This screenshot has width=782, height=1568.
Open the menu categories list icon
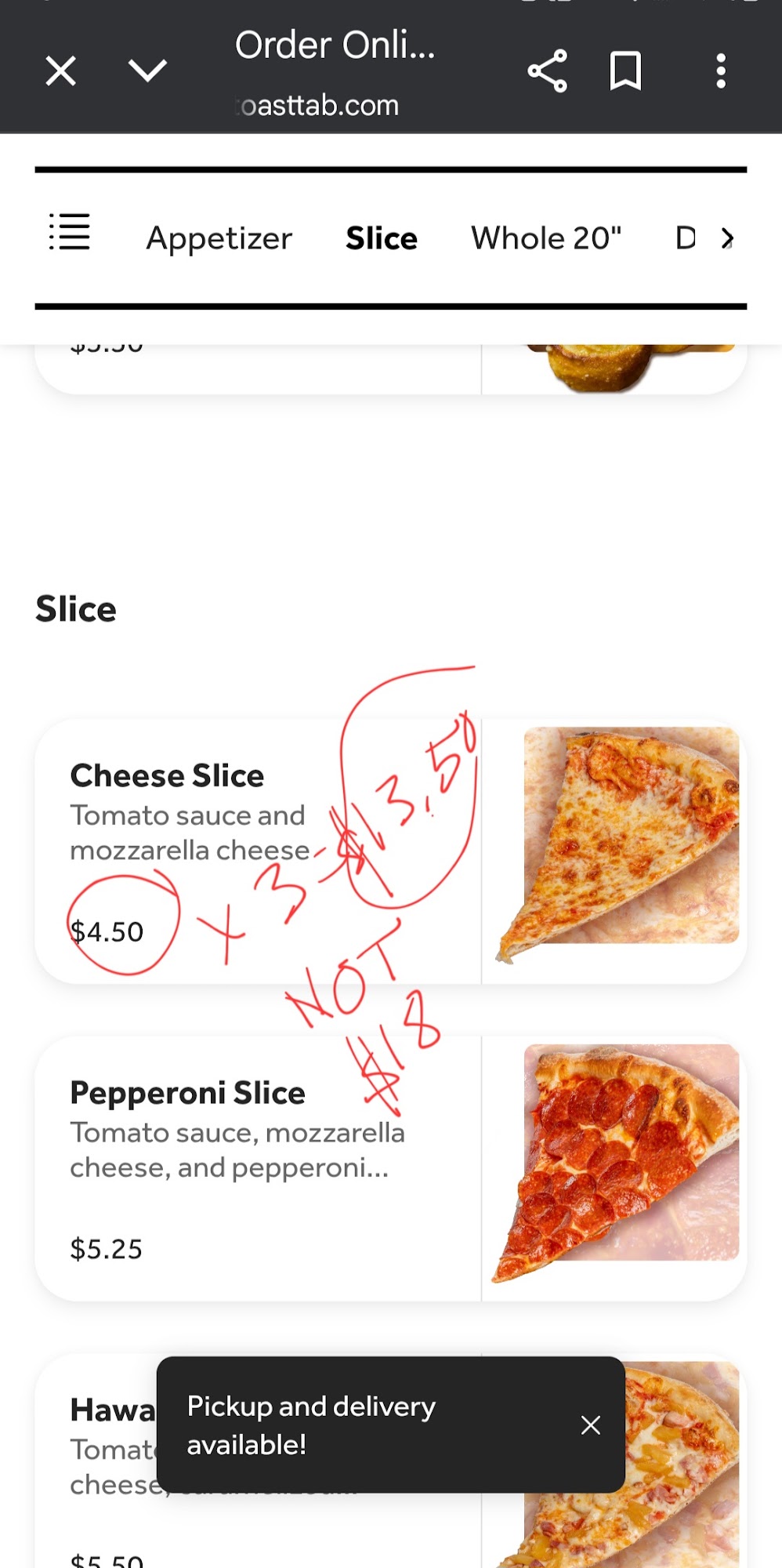70,233
